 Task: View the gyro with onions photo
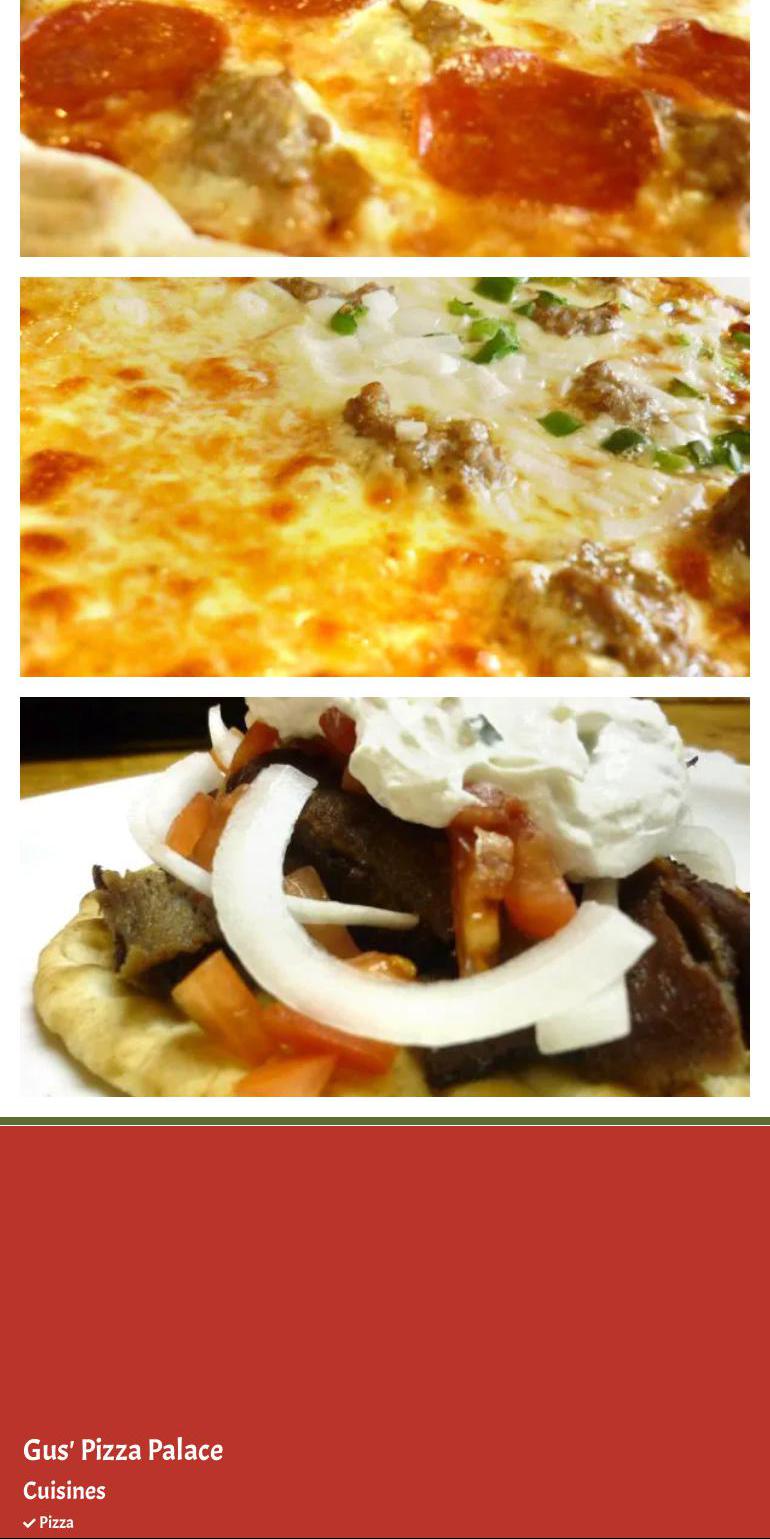[385, 897]
